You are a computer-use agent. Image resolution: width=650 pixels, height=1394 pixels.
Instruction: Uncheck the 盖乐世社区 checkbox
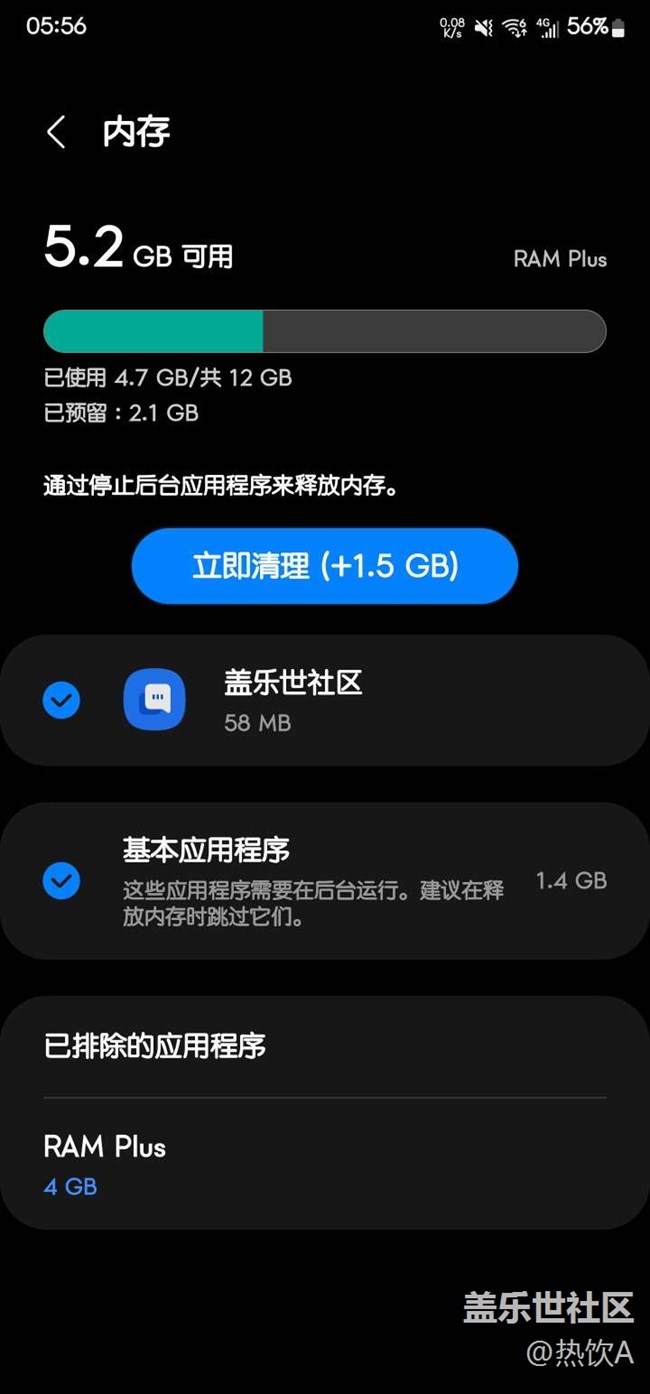coord(62,700)
